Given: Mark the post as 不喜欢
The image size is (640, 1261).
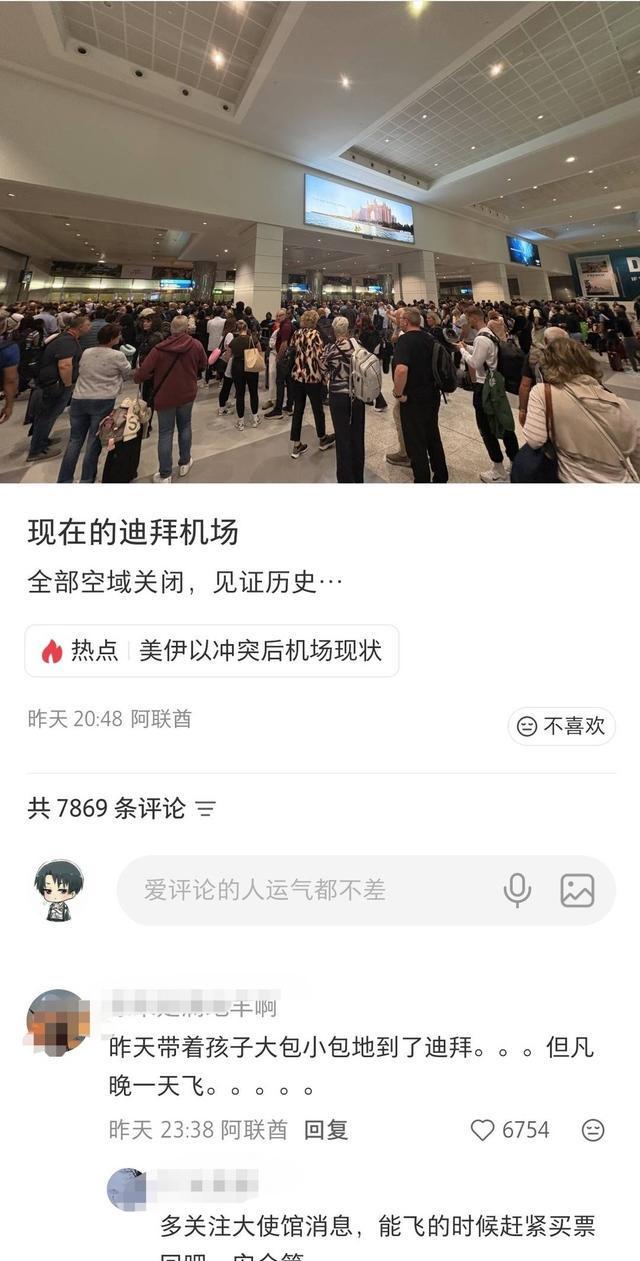Looking at the screenshot, I should pyautogui.click(x=562, y=726).
